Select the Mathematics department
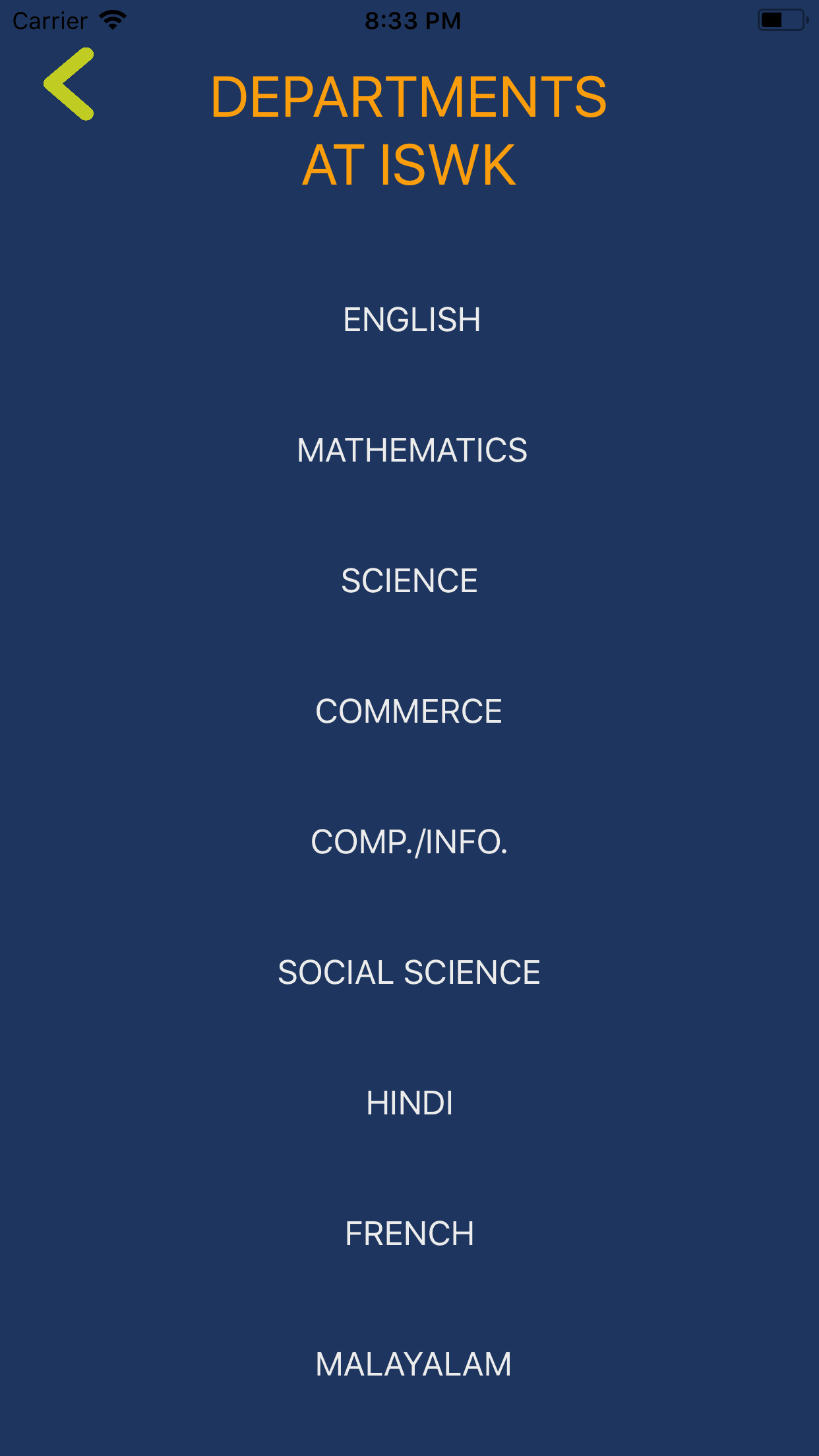This screenshot has height=1456, width=819. 411,451
